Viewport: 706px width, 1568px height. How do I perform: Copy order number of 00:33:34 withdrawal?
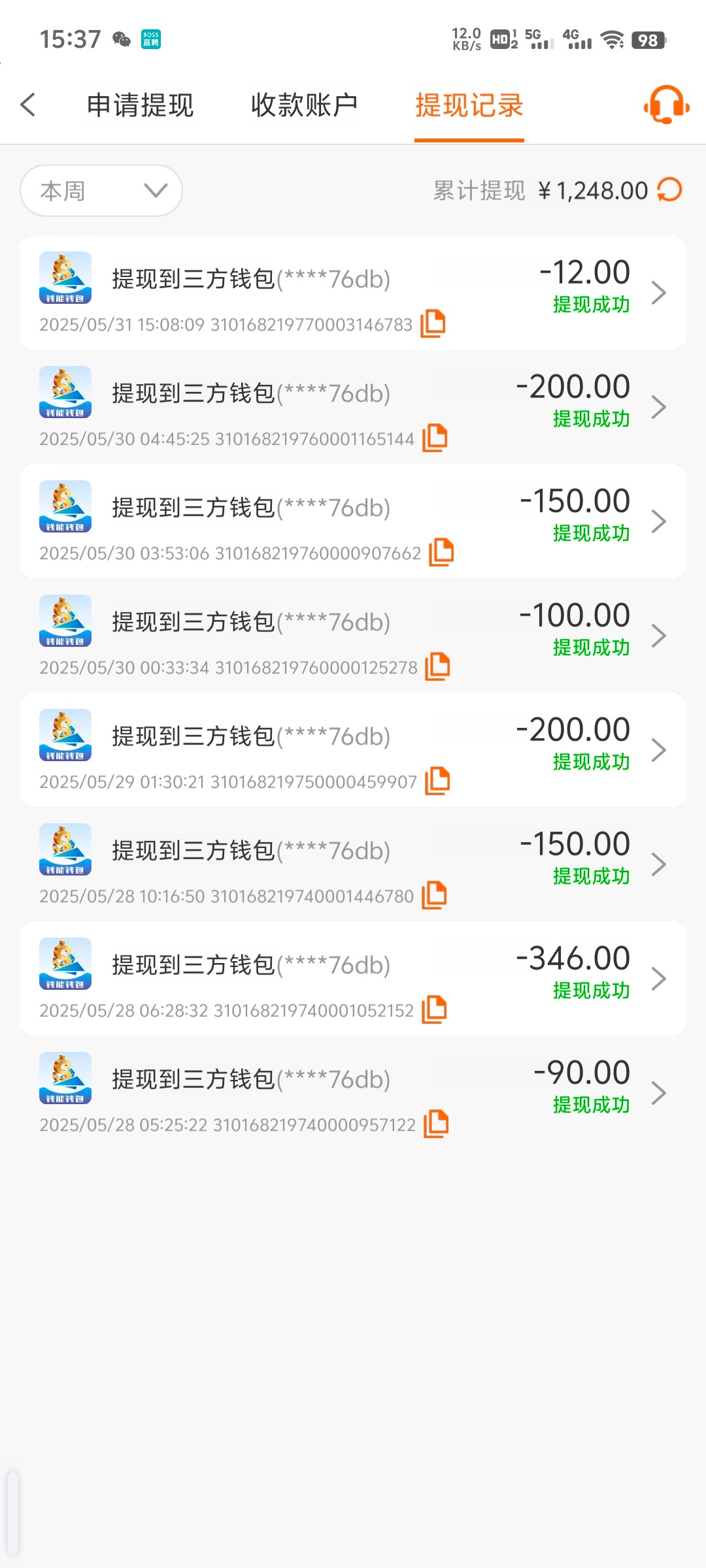(437, 666)
